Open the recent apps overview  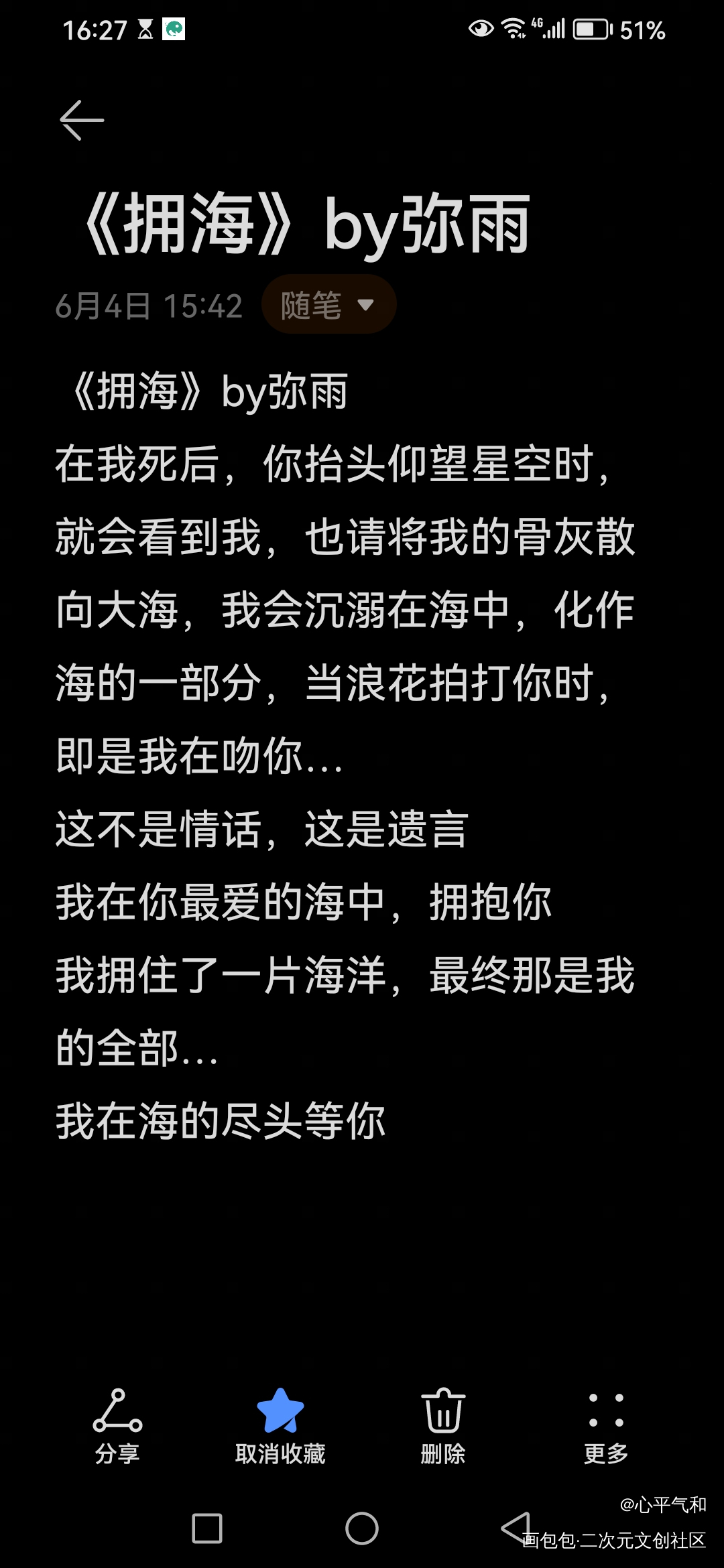pos(207,1528)
